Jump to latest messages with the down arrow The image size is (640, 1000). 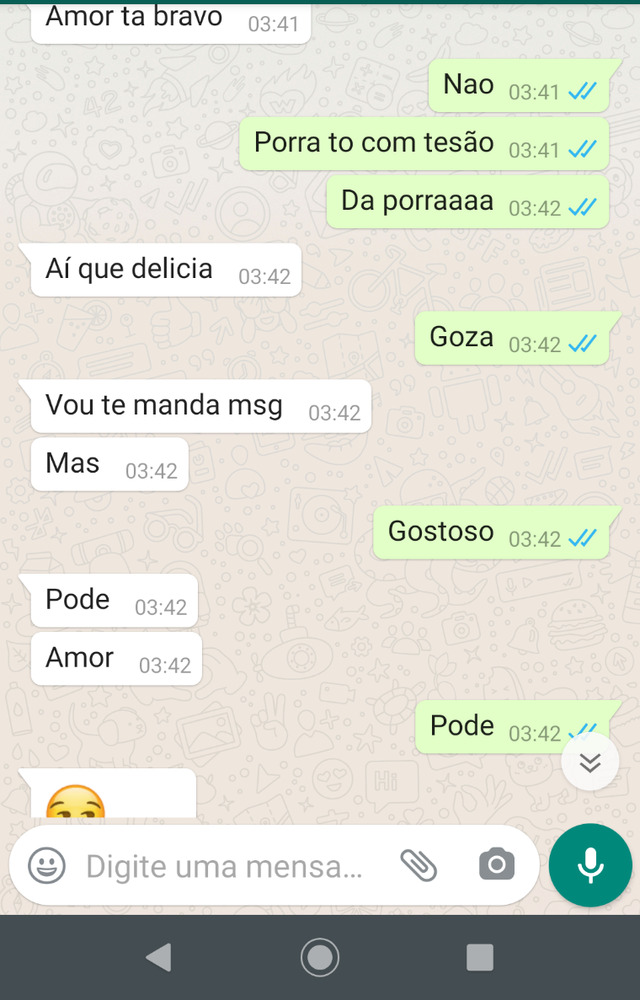coord(590,763)
